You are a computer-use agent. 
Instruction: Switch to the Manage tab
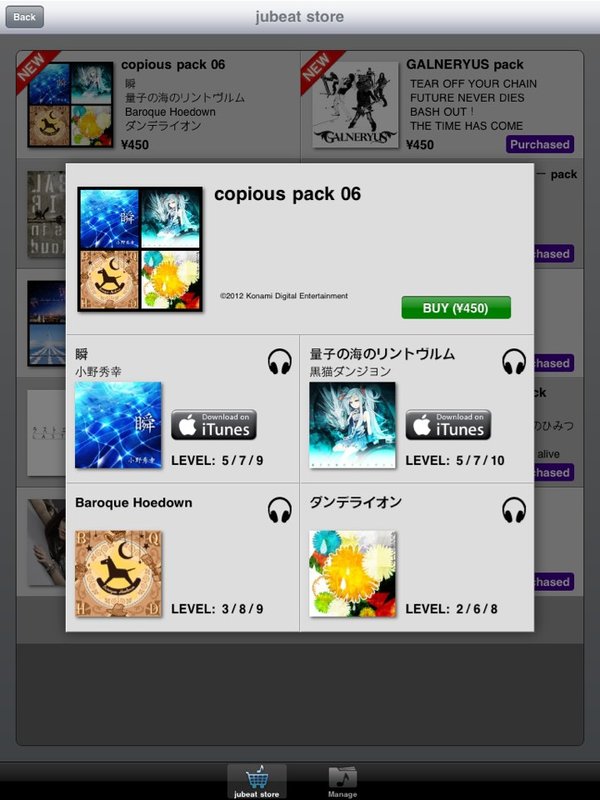pyautogui.click(x=342, y=781)
